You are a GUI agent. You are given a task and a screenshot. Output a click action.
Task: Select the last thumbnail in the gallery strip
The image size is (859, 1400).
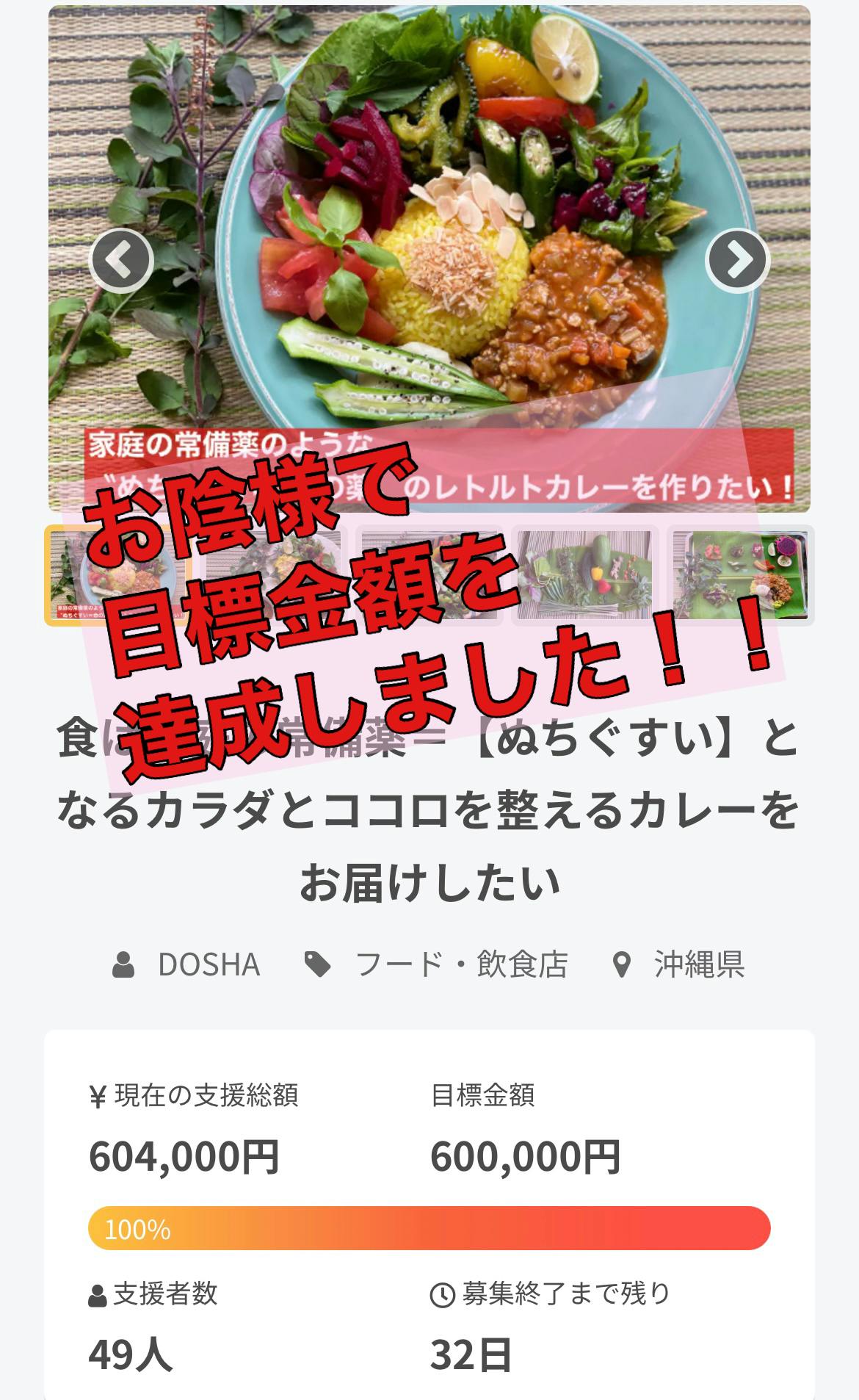pos(740,576)
